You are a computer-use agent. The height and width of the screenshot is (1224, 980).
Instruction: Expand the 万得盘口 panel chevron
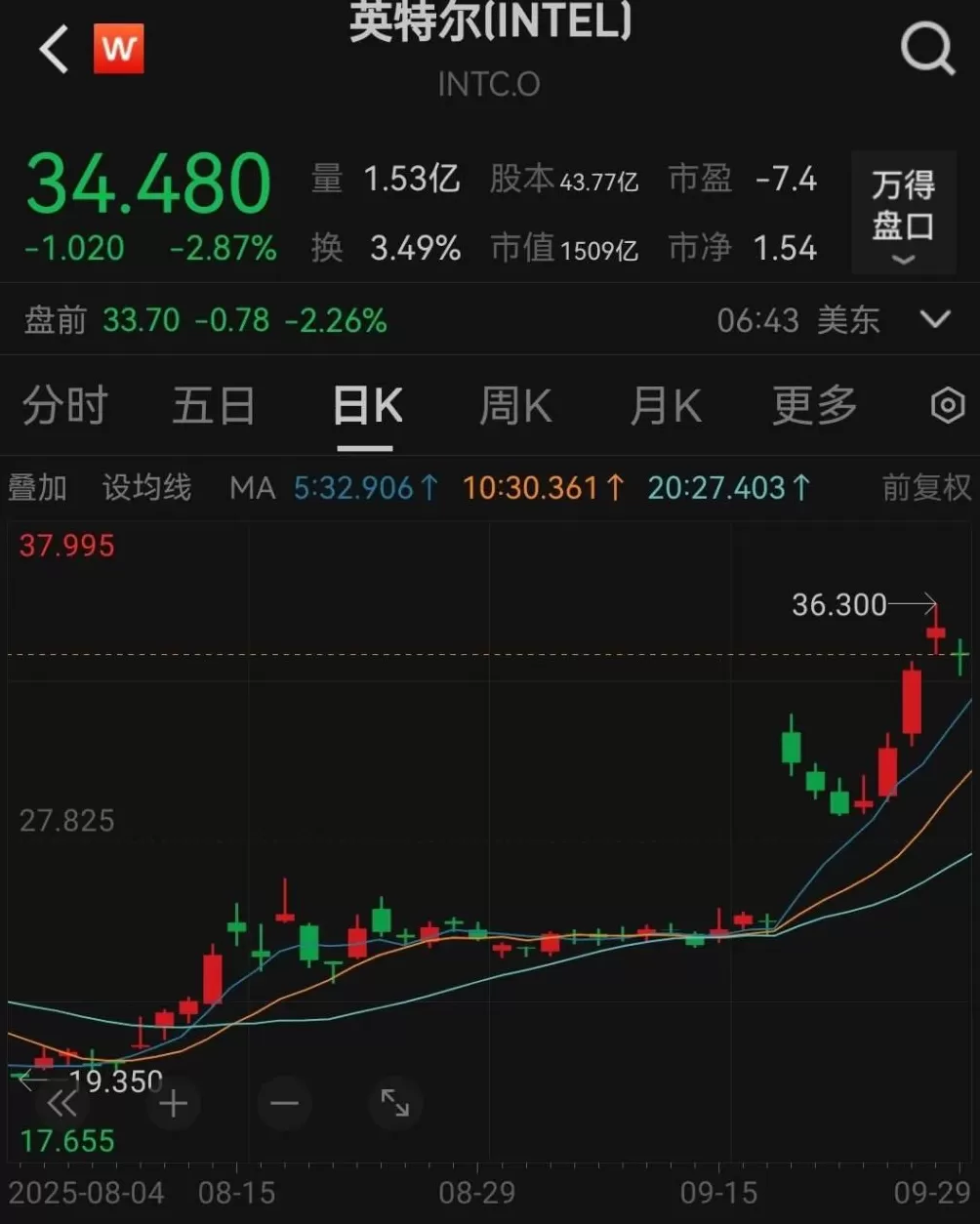(903, 259)
